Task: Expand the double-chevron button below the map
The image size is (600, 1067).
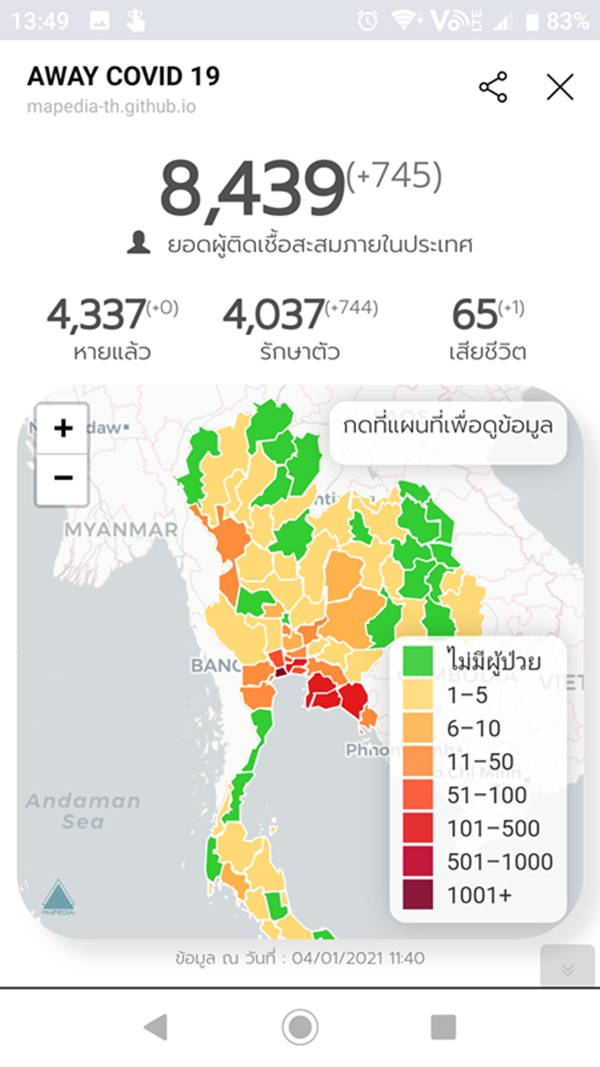Action: click(x=567, y=968)
